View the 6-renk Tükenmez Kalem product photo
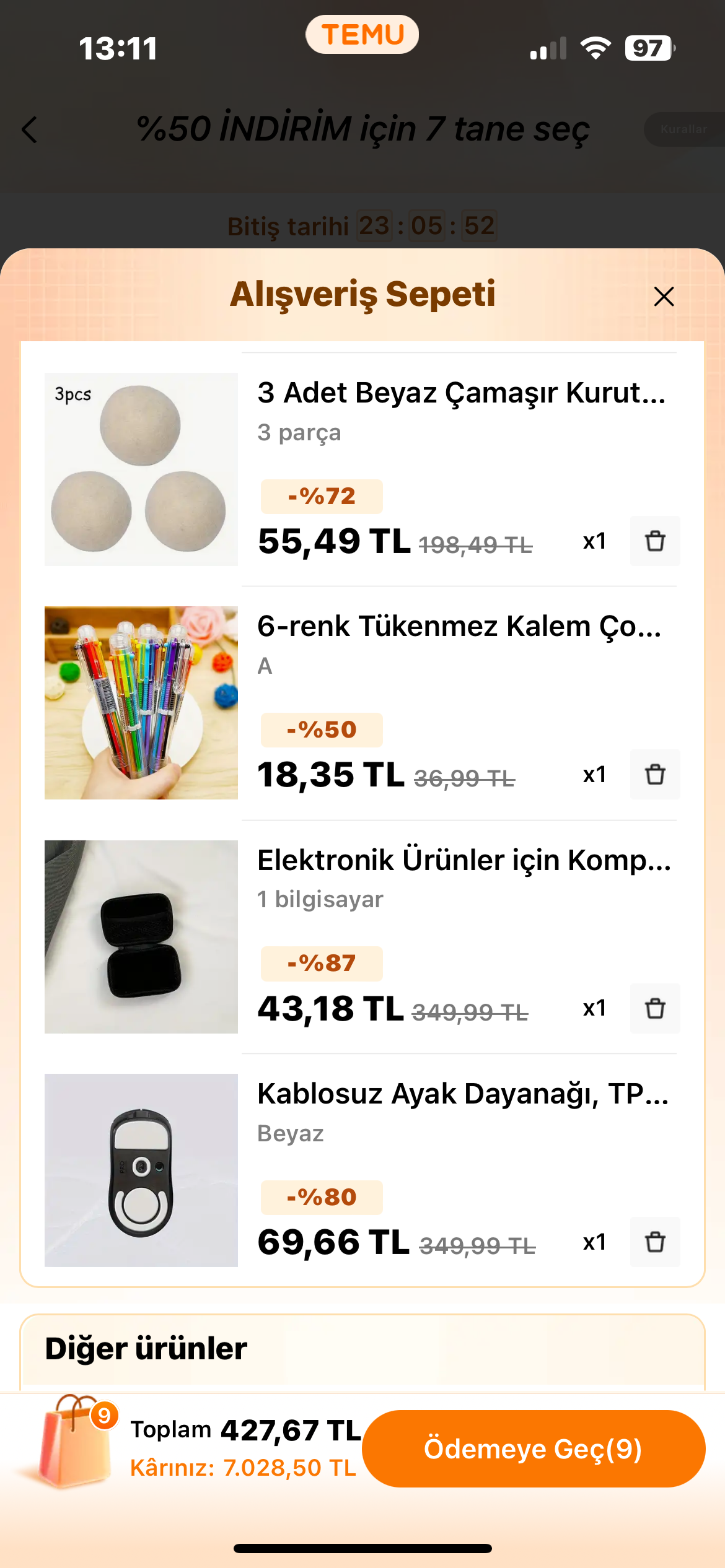The height and width of the screenshot is (1568, 725). [141, 702]
